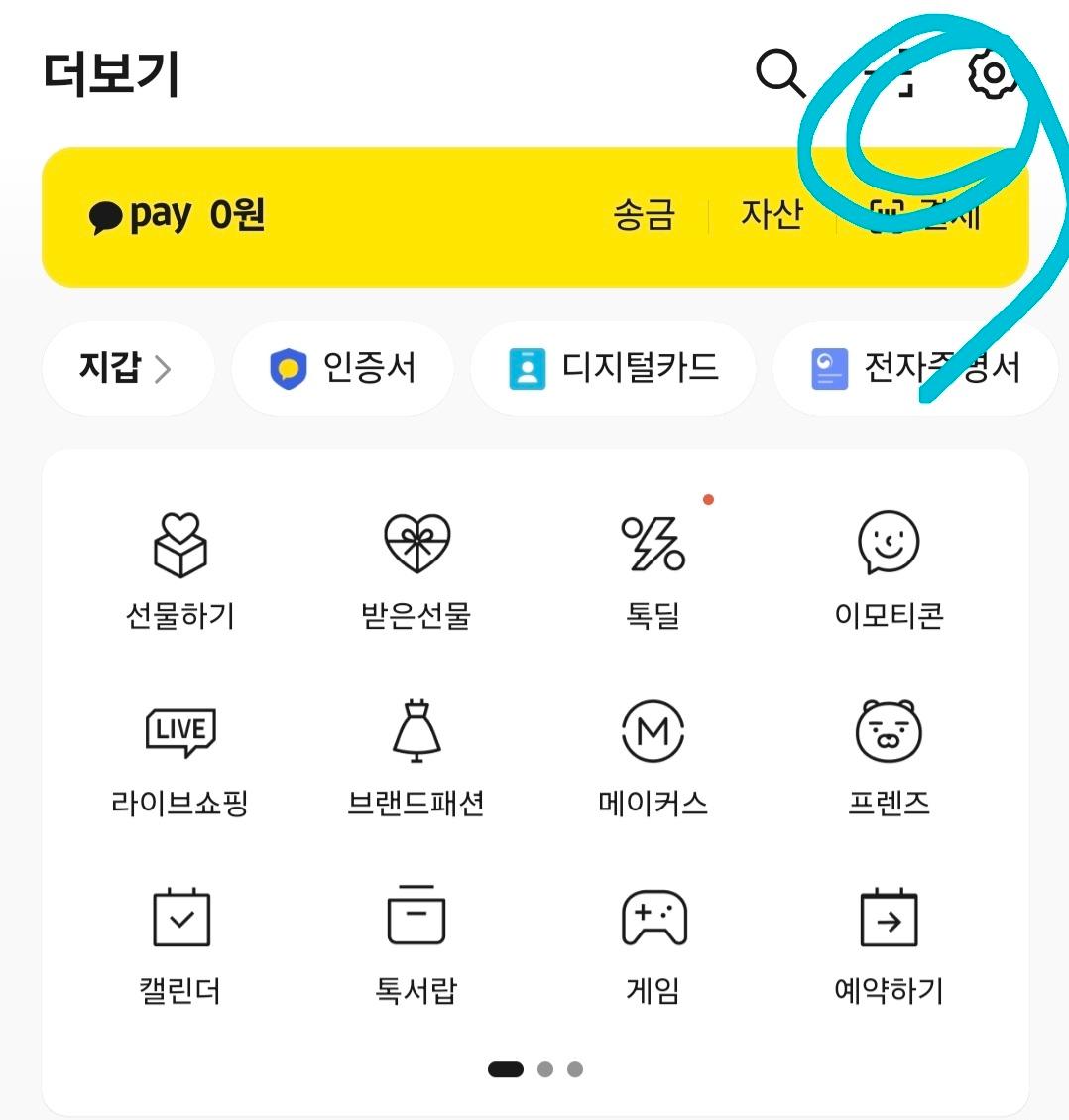Viewport: 1069px width, 1120px height.
Task: Open 톡딜 deals
Action: coord(653,570)
